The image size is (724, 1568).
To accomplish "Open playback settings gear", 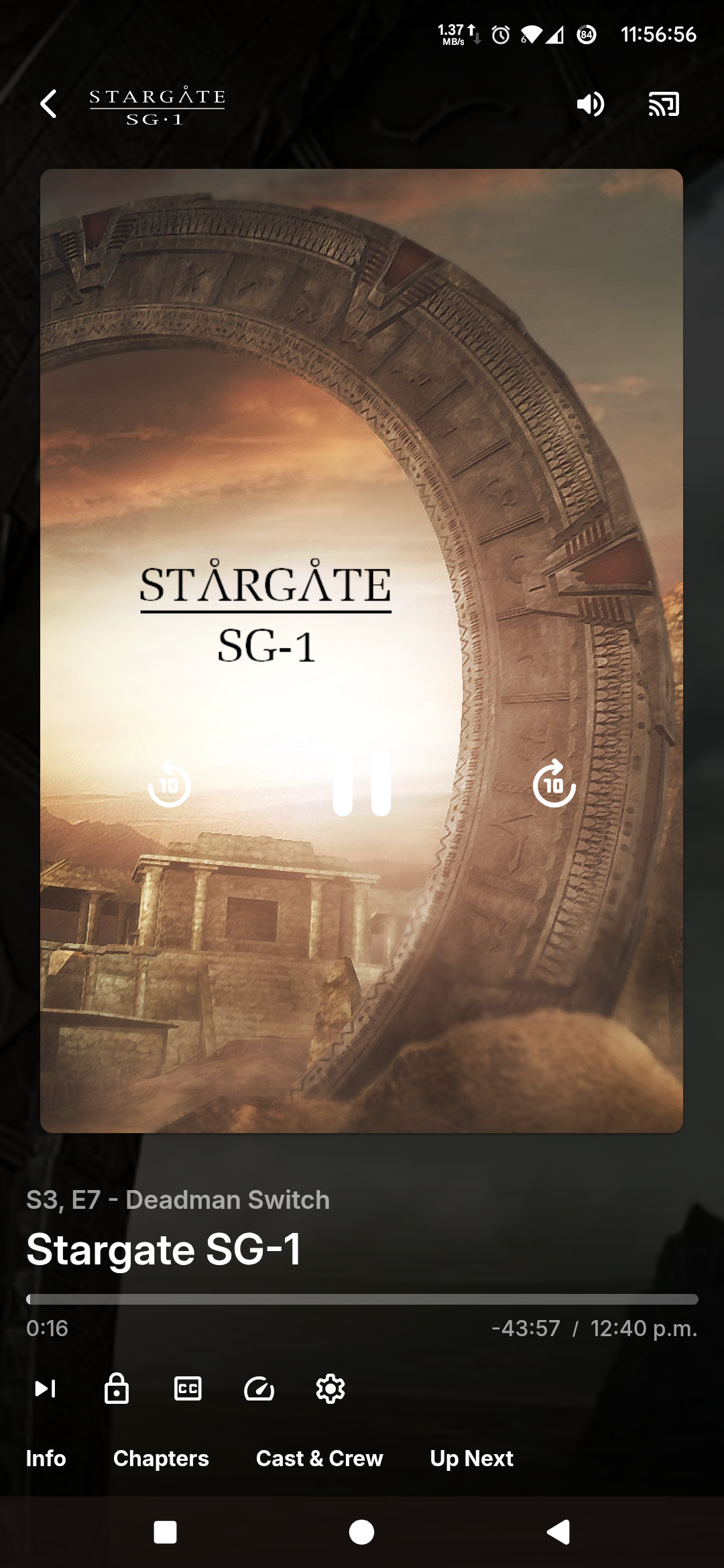I will tap(330, 1389).
